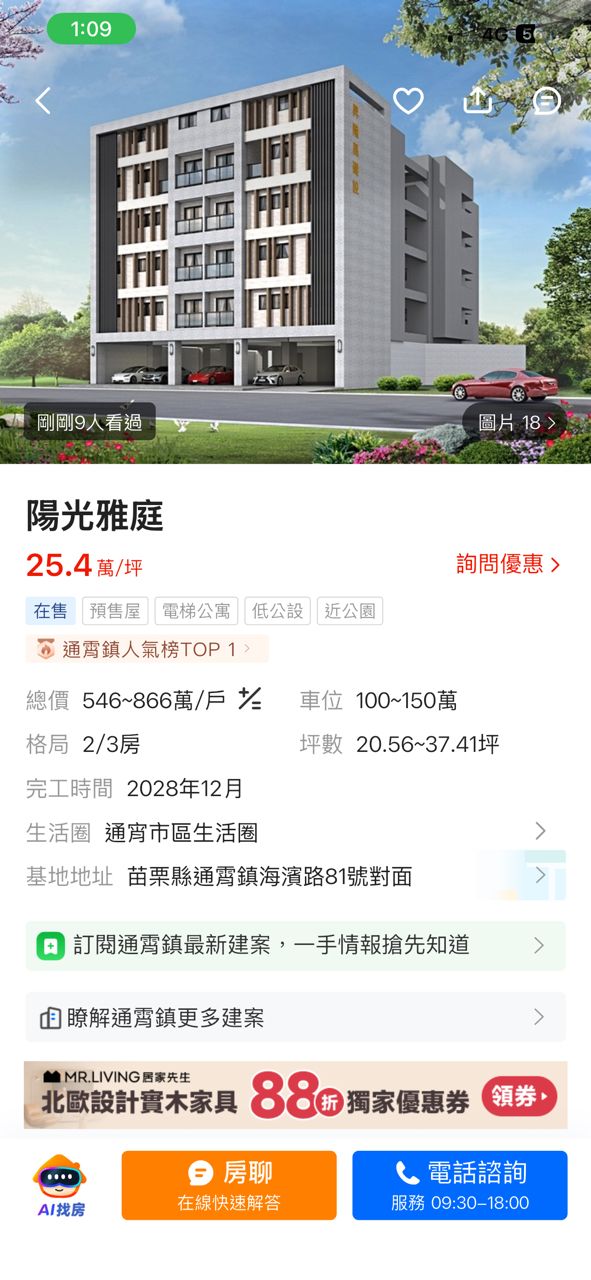Open 生活圈 通宵市區生活圈 row
Screen dimensions: 591x1280
coord(295,832)
